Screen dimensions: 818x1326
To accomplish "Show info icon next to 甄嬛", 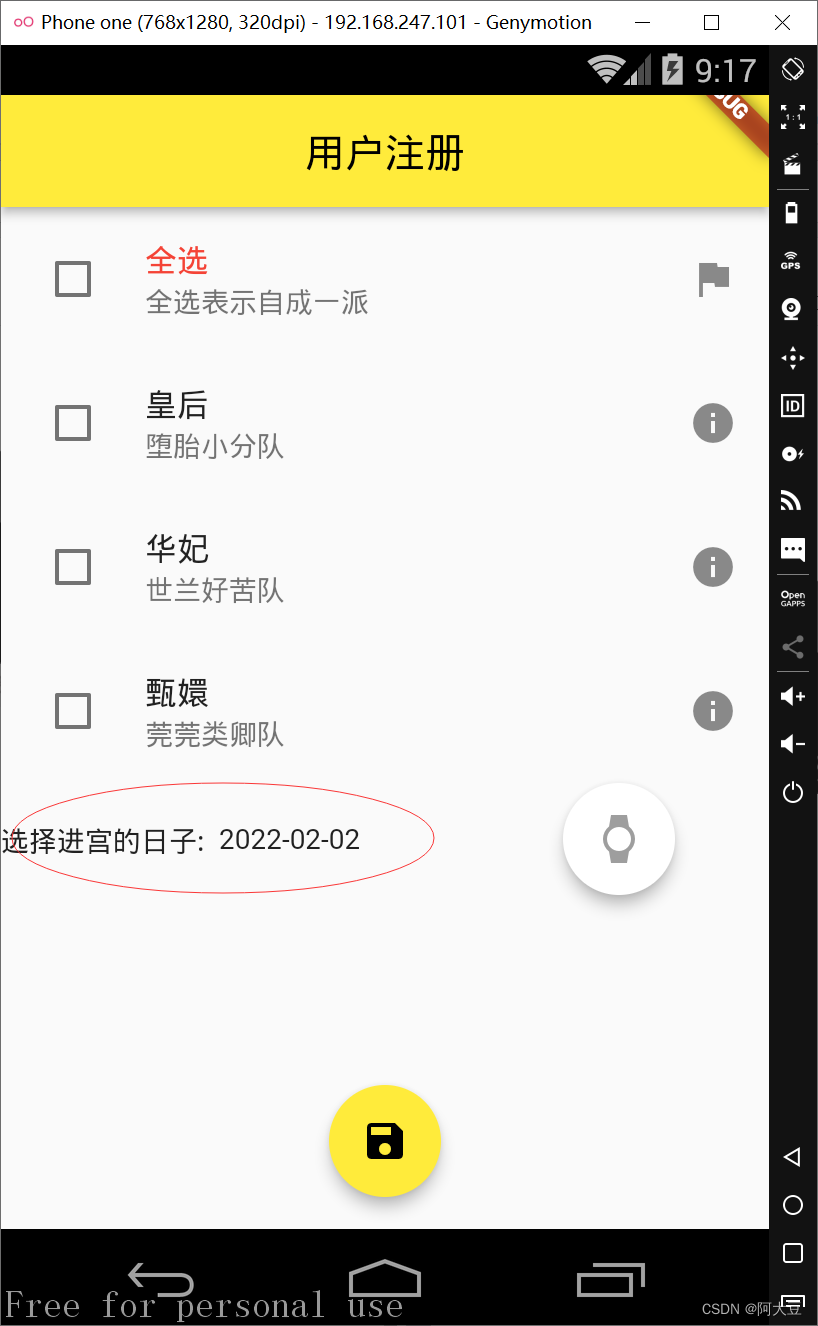I will click(713, 711).
